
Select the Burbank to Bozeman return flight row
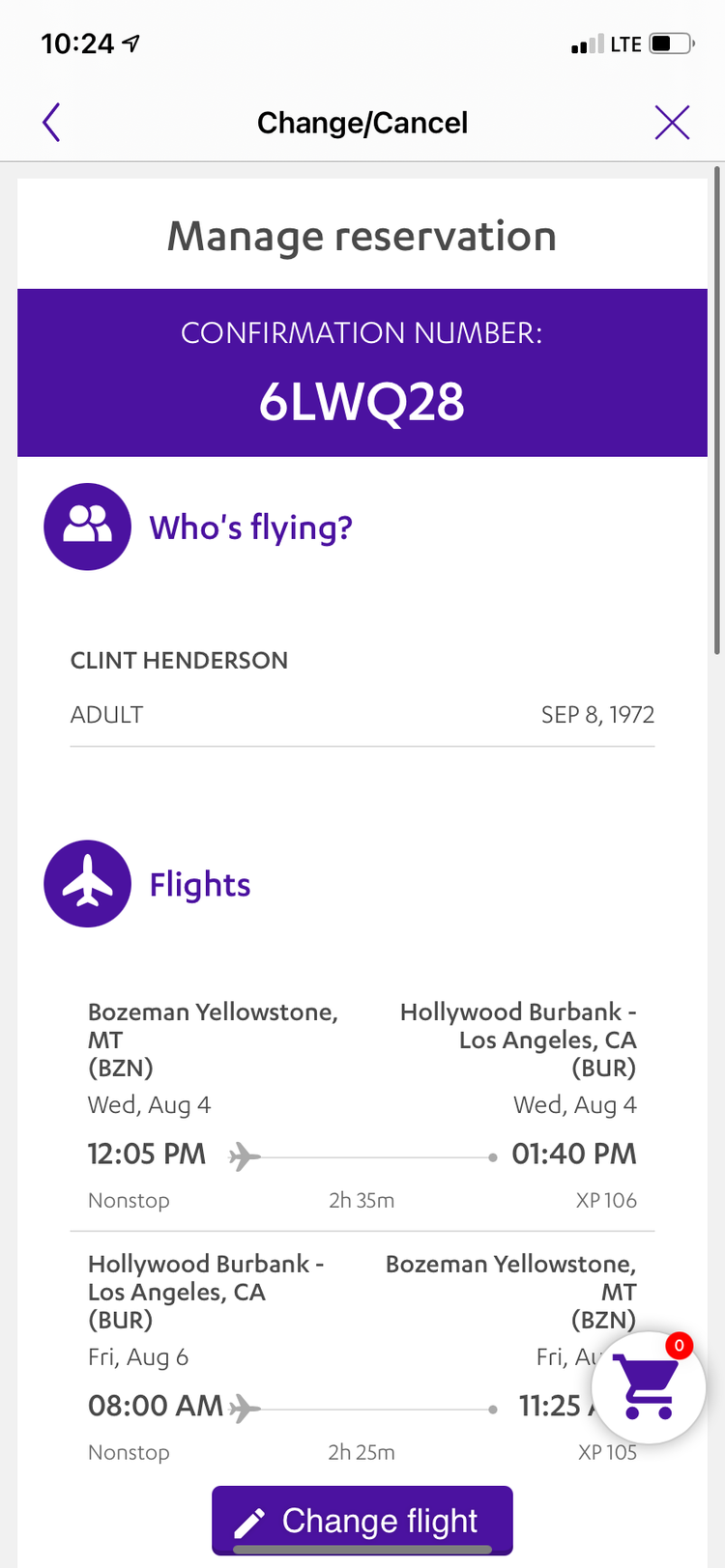[x=362, y=1353]
